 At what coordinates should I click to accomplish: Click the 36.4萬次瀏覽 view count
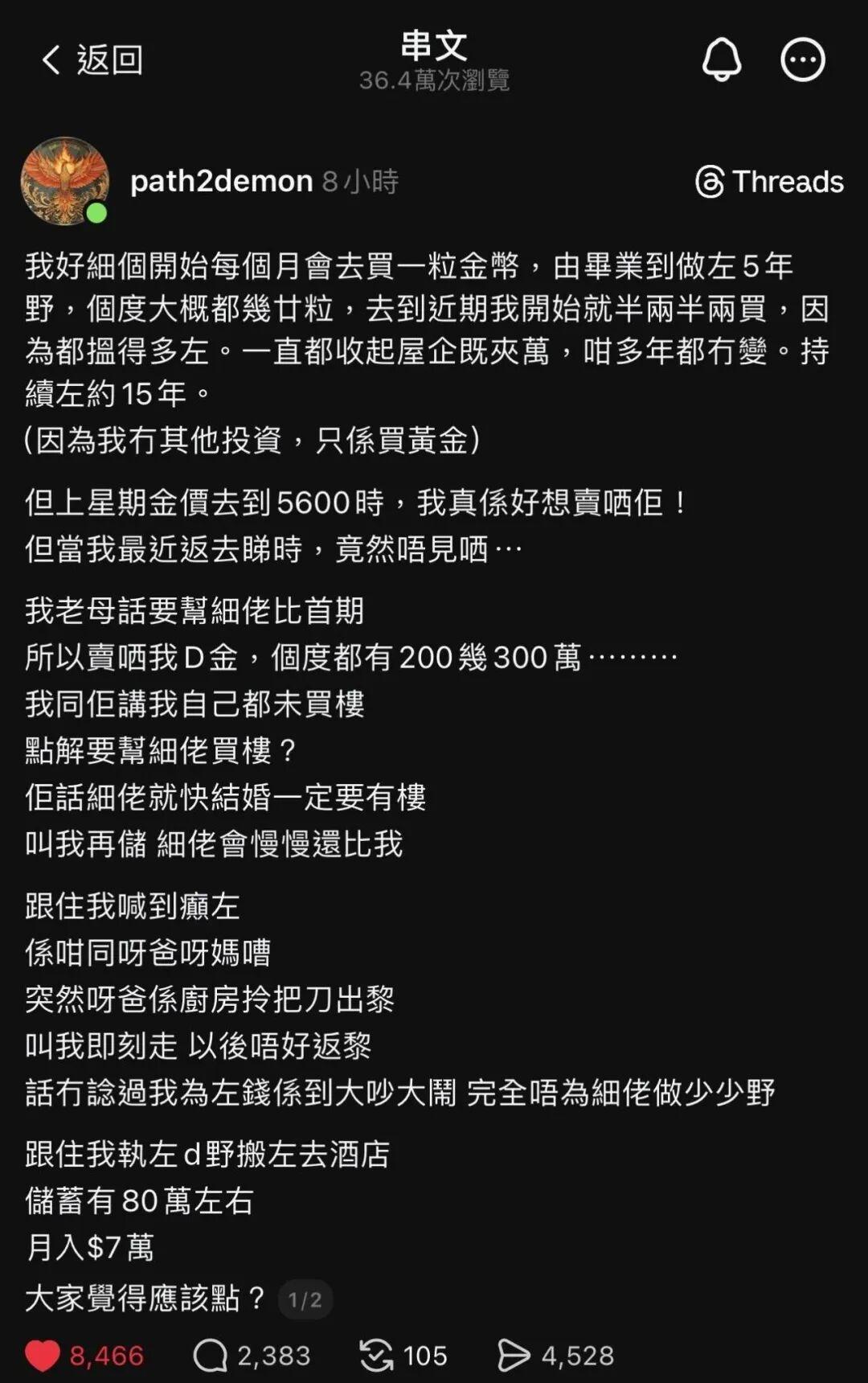click(x=434, y=80)
